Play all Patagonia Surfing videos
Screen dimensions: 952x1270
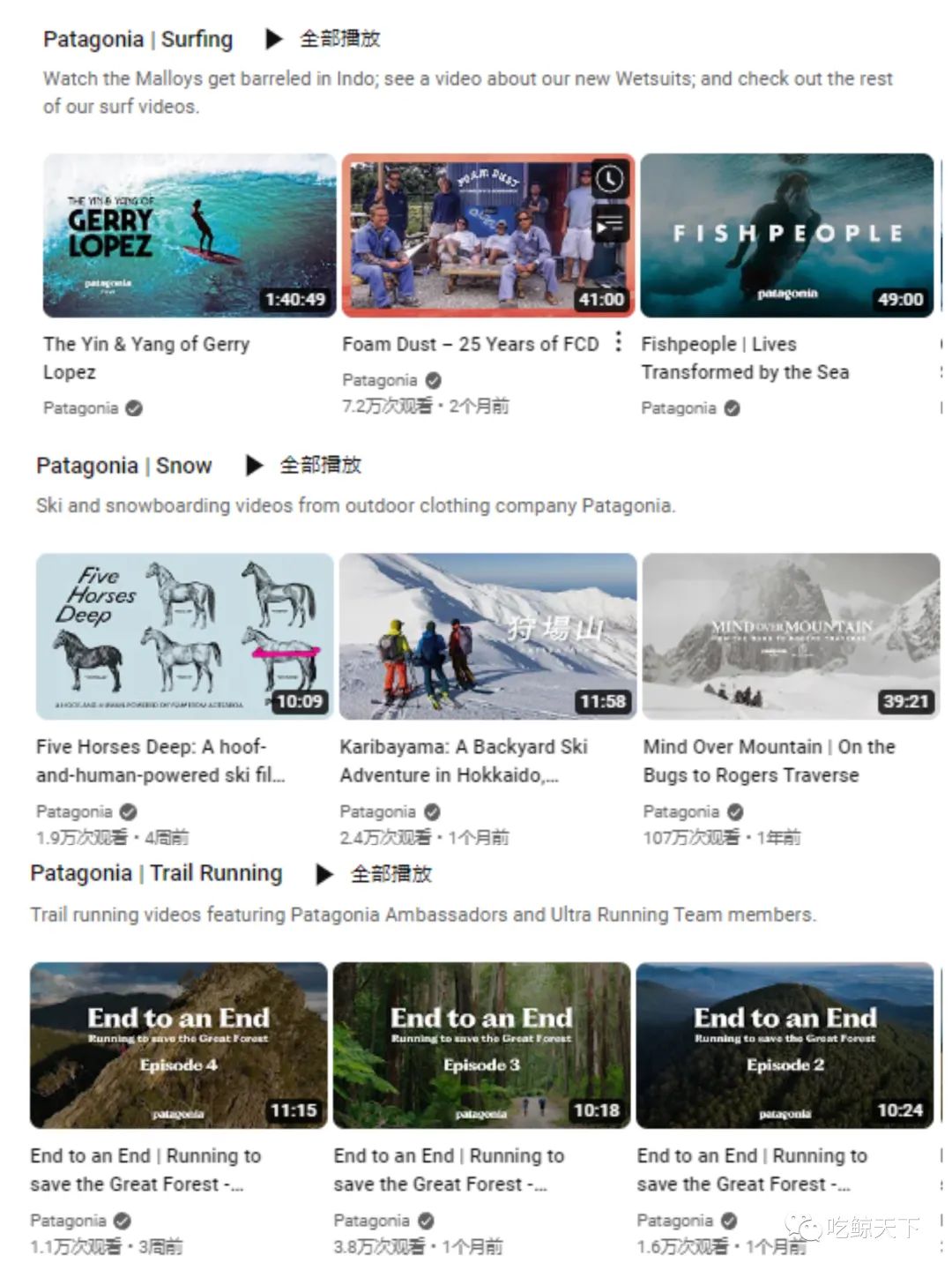tap(324, 39)
